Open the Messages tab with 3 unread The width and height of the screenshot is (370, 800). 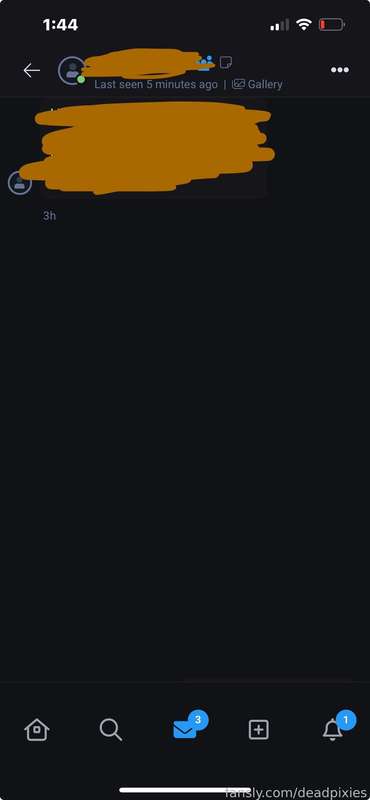pos(186,730)
